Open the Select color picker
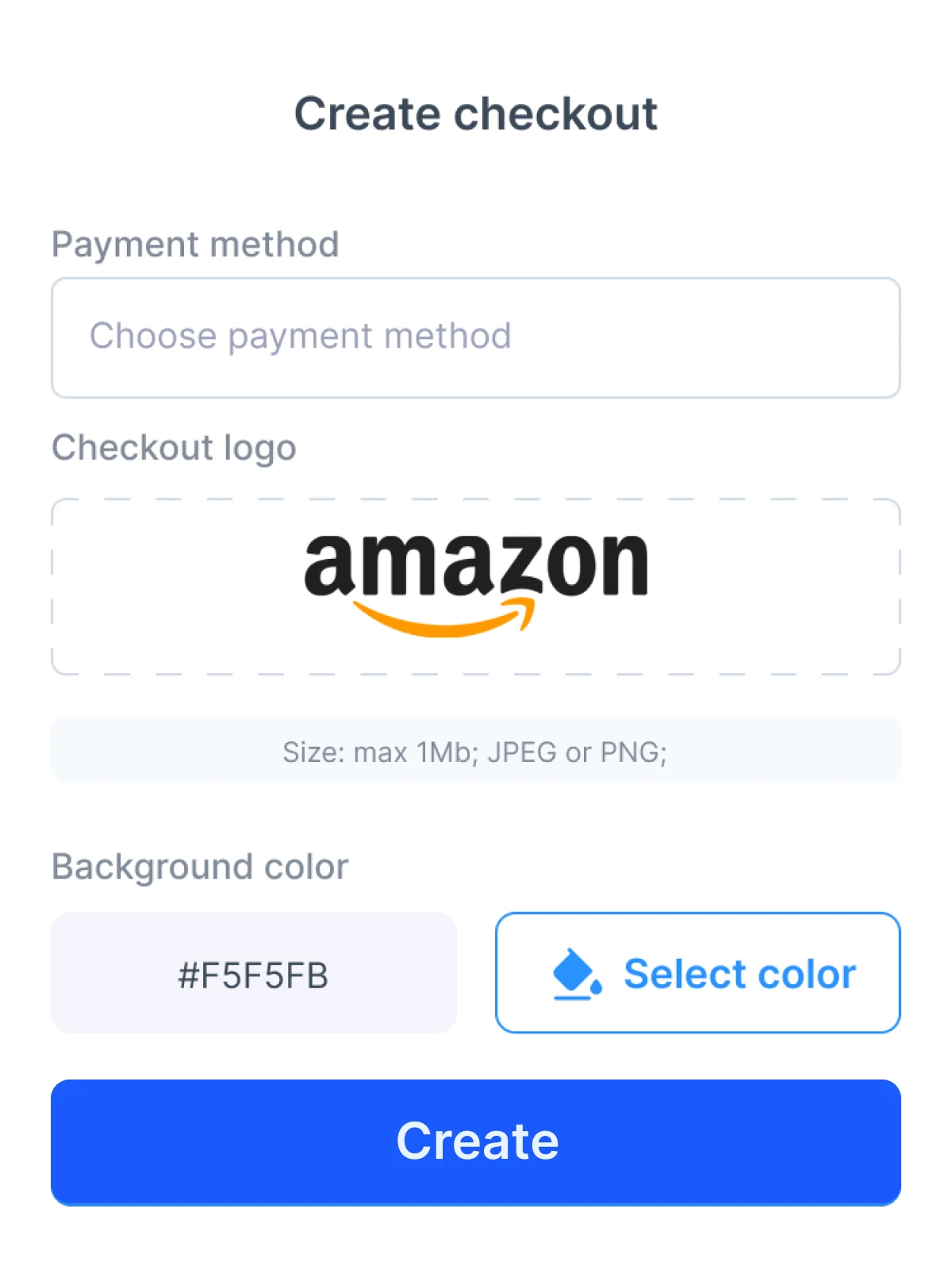 click(697, 972)
